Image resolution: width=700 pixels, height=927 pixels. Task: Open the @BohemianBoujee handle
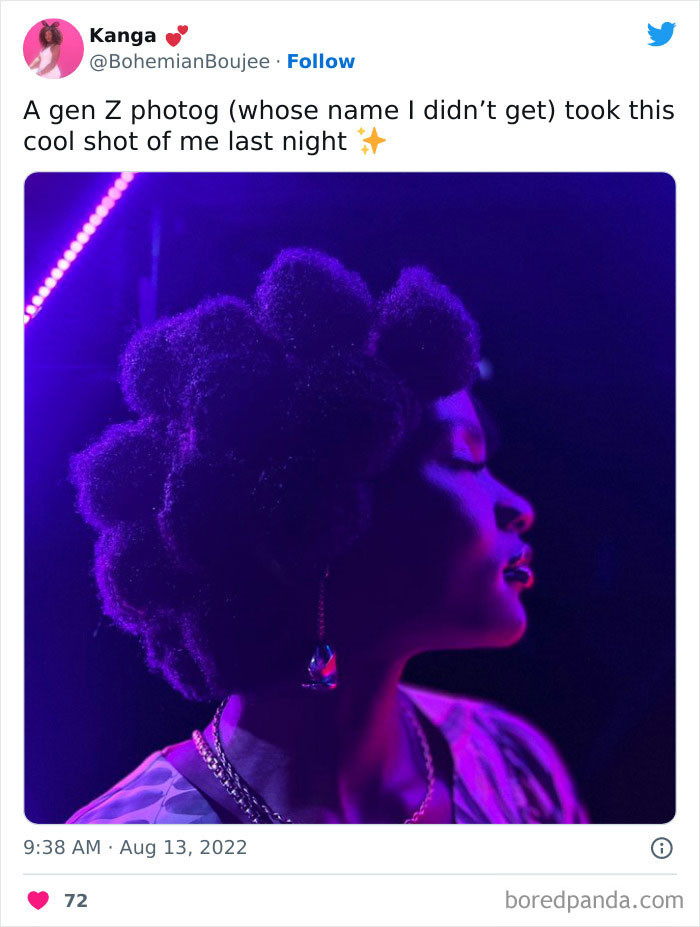179,61
